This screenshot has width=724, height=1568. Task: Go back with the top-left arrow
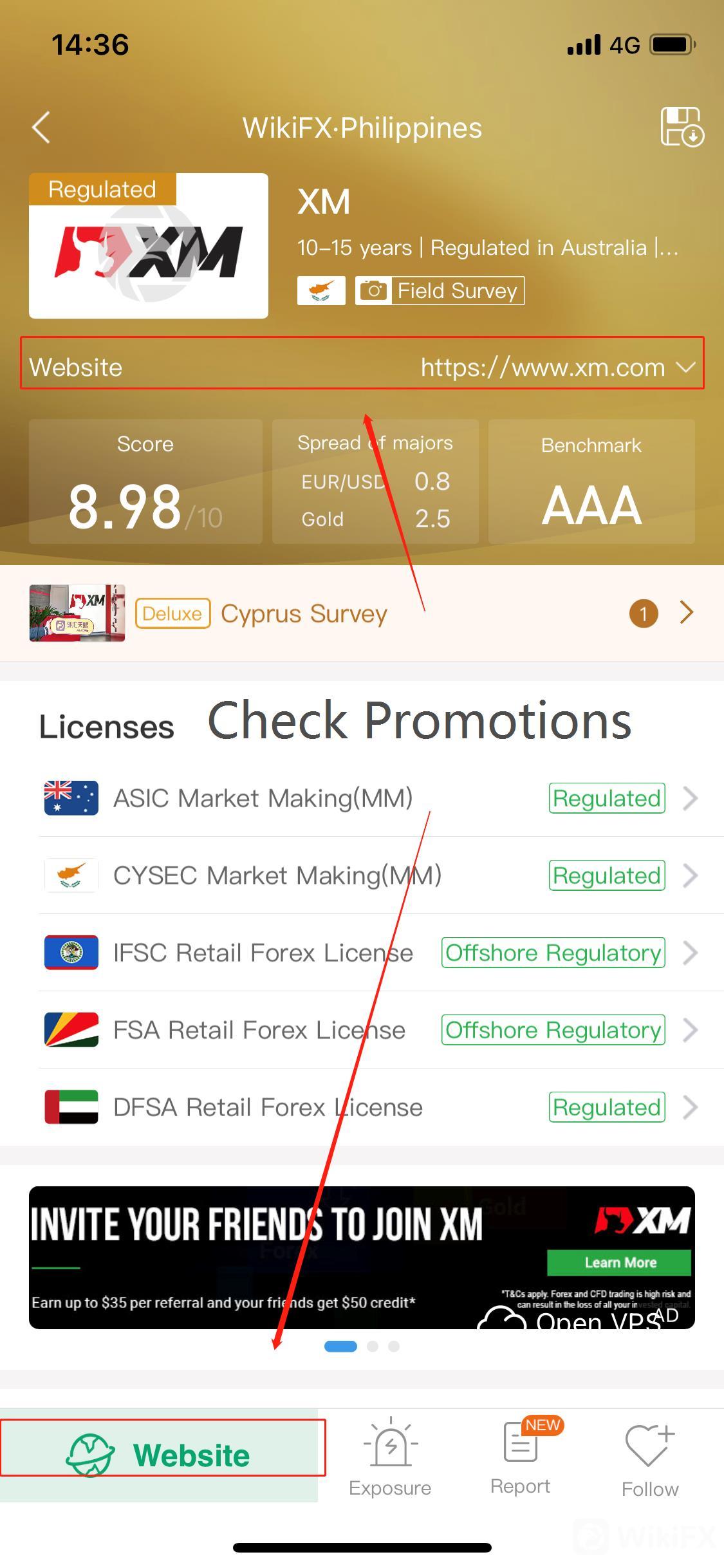click(x=41, y=127)
